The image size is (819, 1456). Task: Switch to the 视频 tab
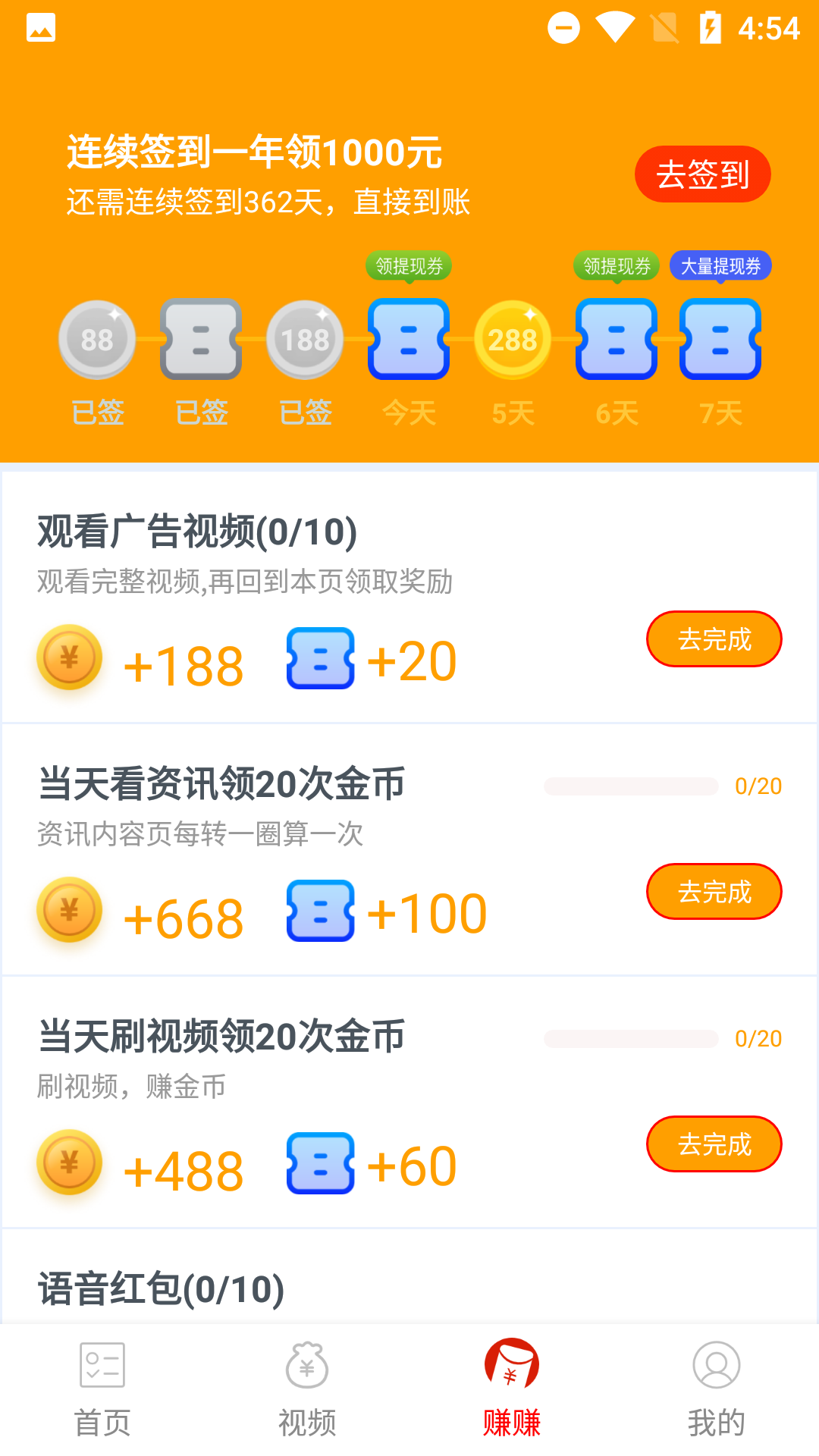pos(307,1389)
